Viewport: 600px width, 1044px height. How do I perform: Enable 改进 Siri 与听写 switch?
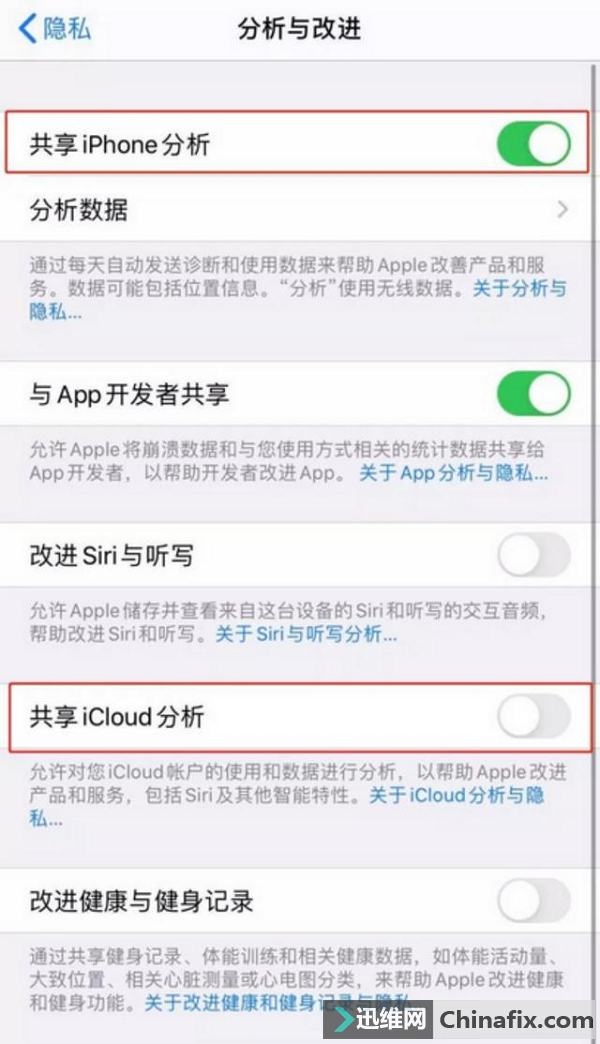(x=533, y=555)
